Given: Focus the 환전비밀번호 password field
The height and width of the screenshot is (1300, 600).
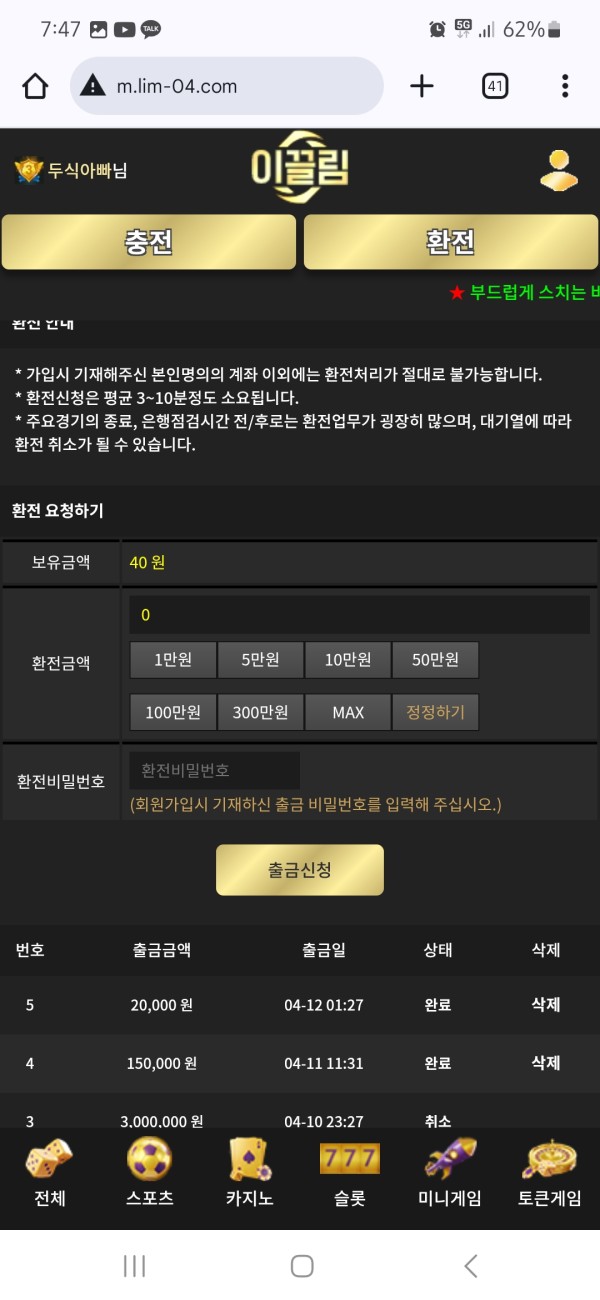Looking at the screenshot, I should (x=214, y=770).
